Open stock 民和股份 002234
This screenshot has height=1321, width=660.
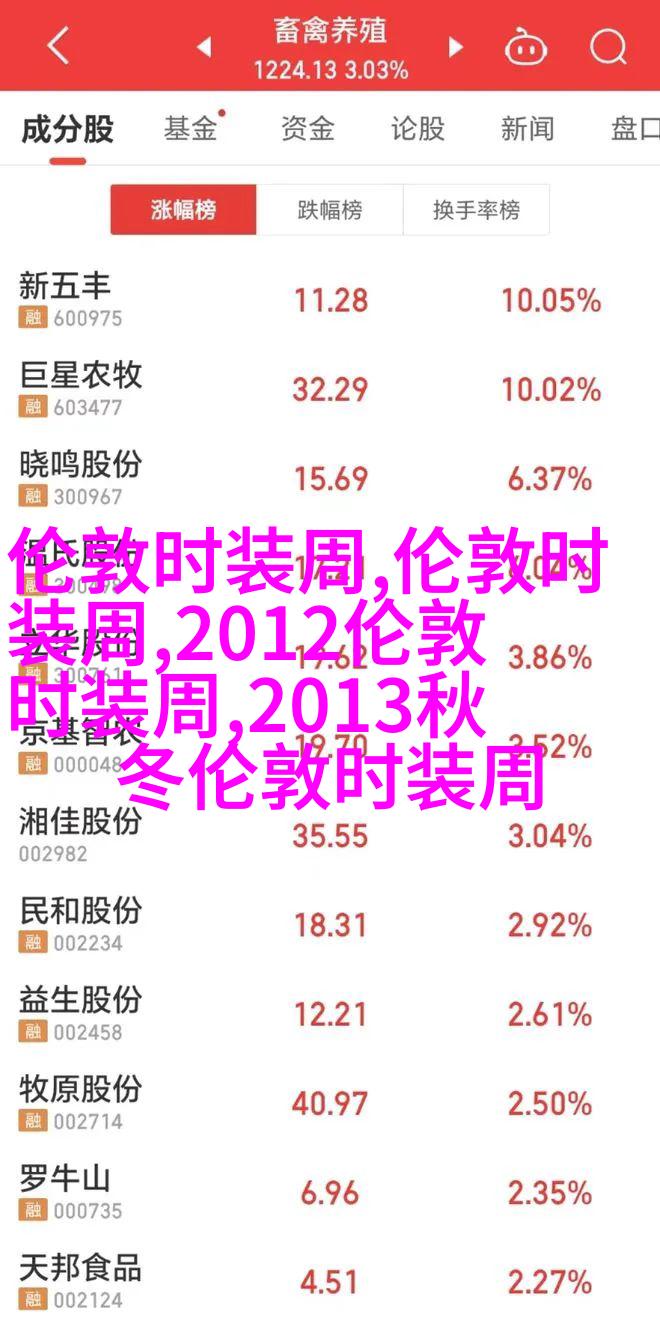(330, 924)
